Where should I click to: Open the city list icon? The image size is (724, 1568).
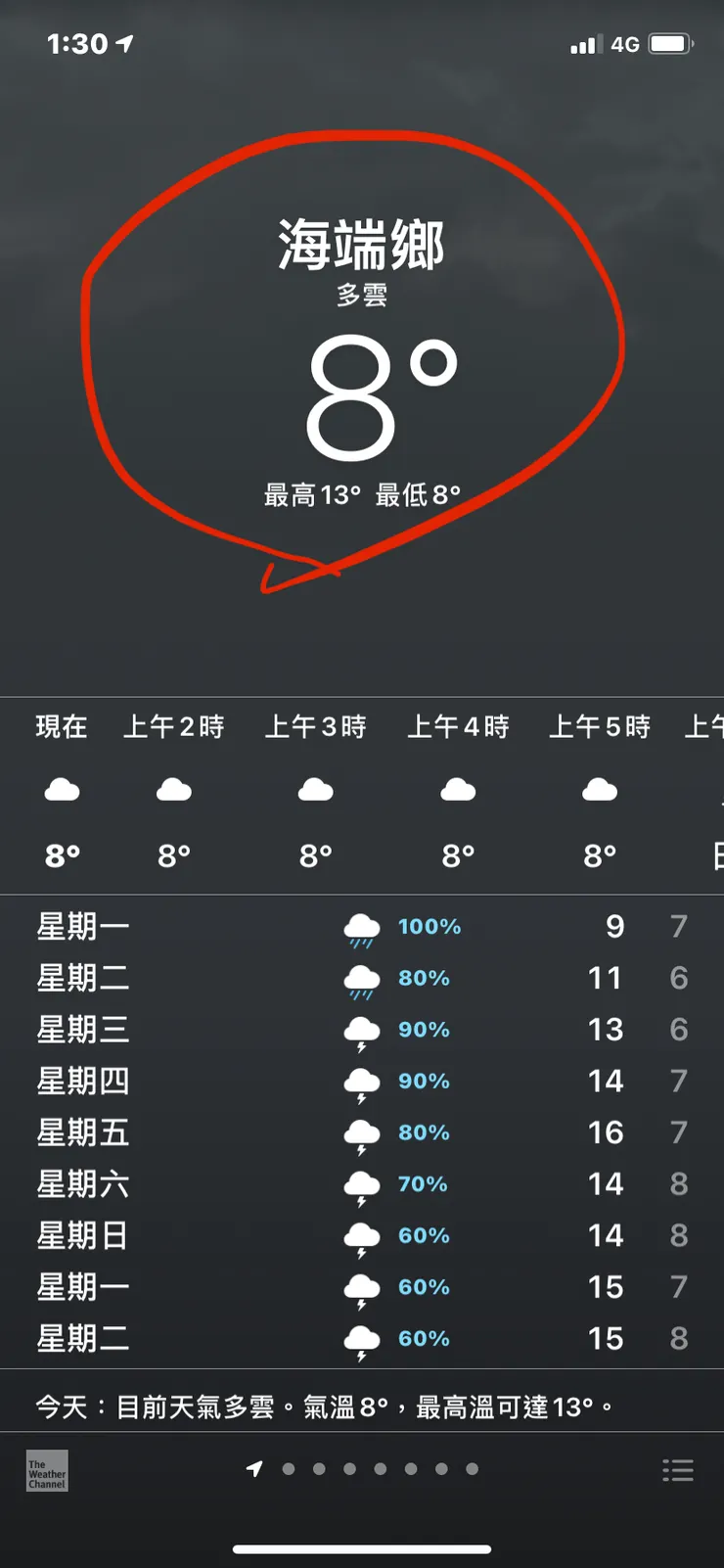(677, 1470)
